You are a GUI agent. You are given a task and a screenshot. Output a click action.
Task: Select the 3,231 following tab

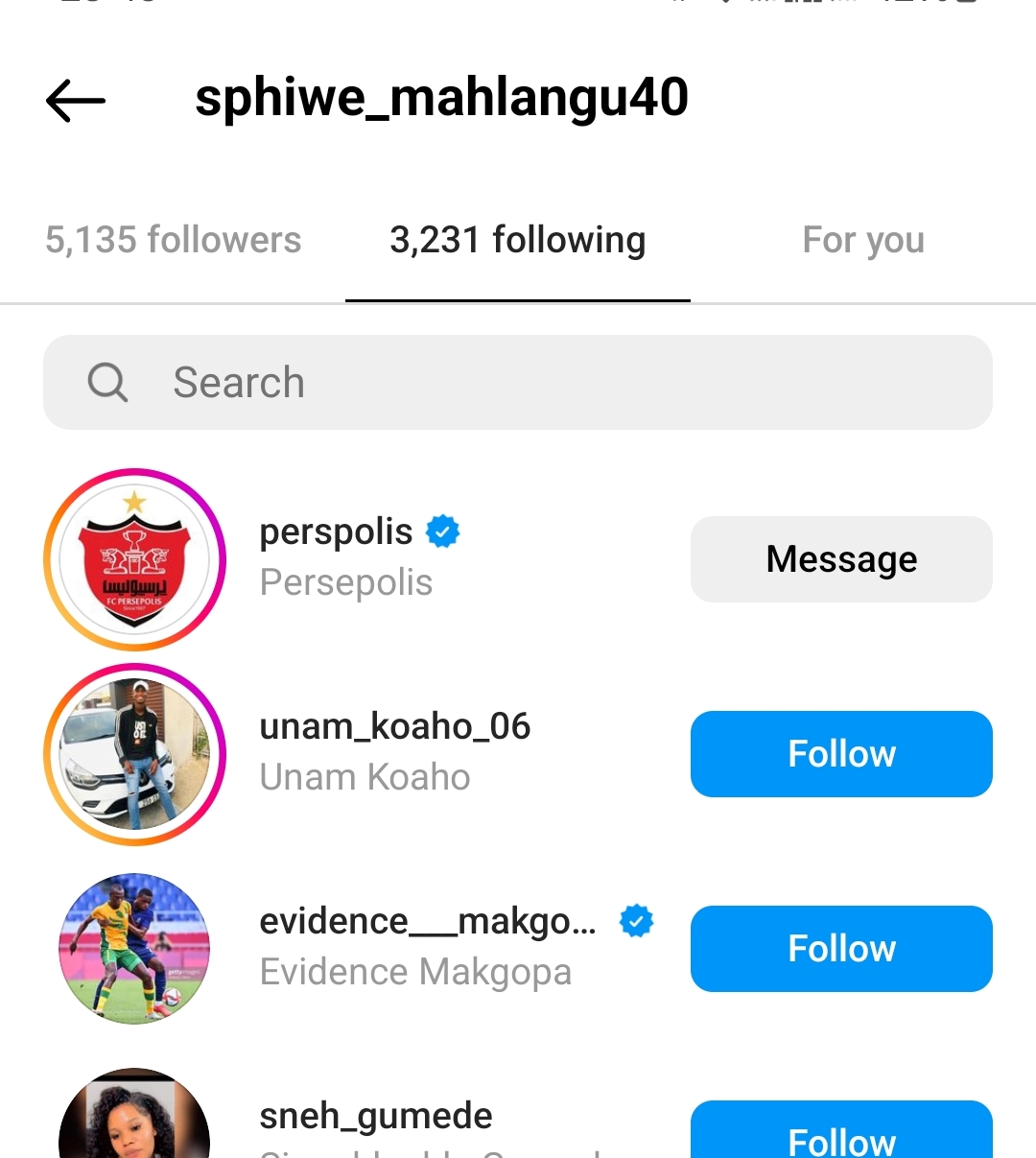click(x=517, y=240)
